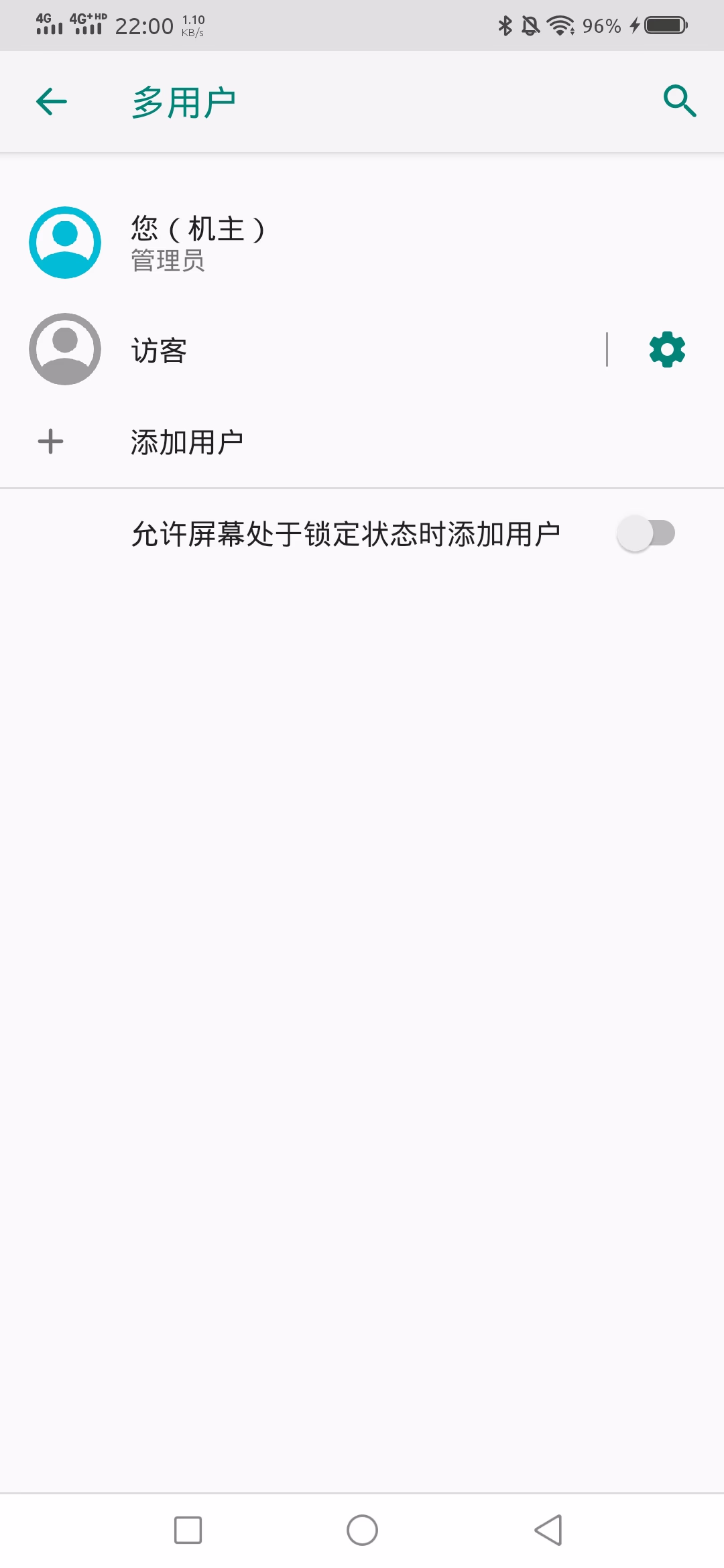Open settings gear for 访客
Viewport: 724px width, 1568px height.
click(x=667, y=350)
